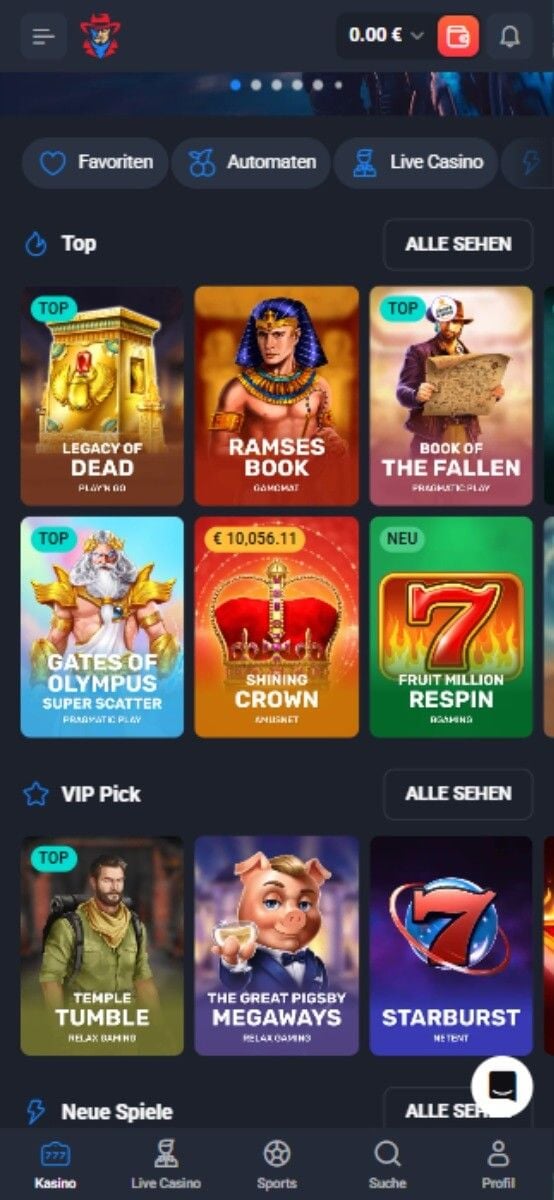This screenshot has height=1200, width=554.
Task: Switch to the Sports tab
Action: tap(277, 1164)
